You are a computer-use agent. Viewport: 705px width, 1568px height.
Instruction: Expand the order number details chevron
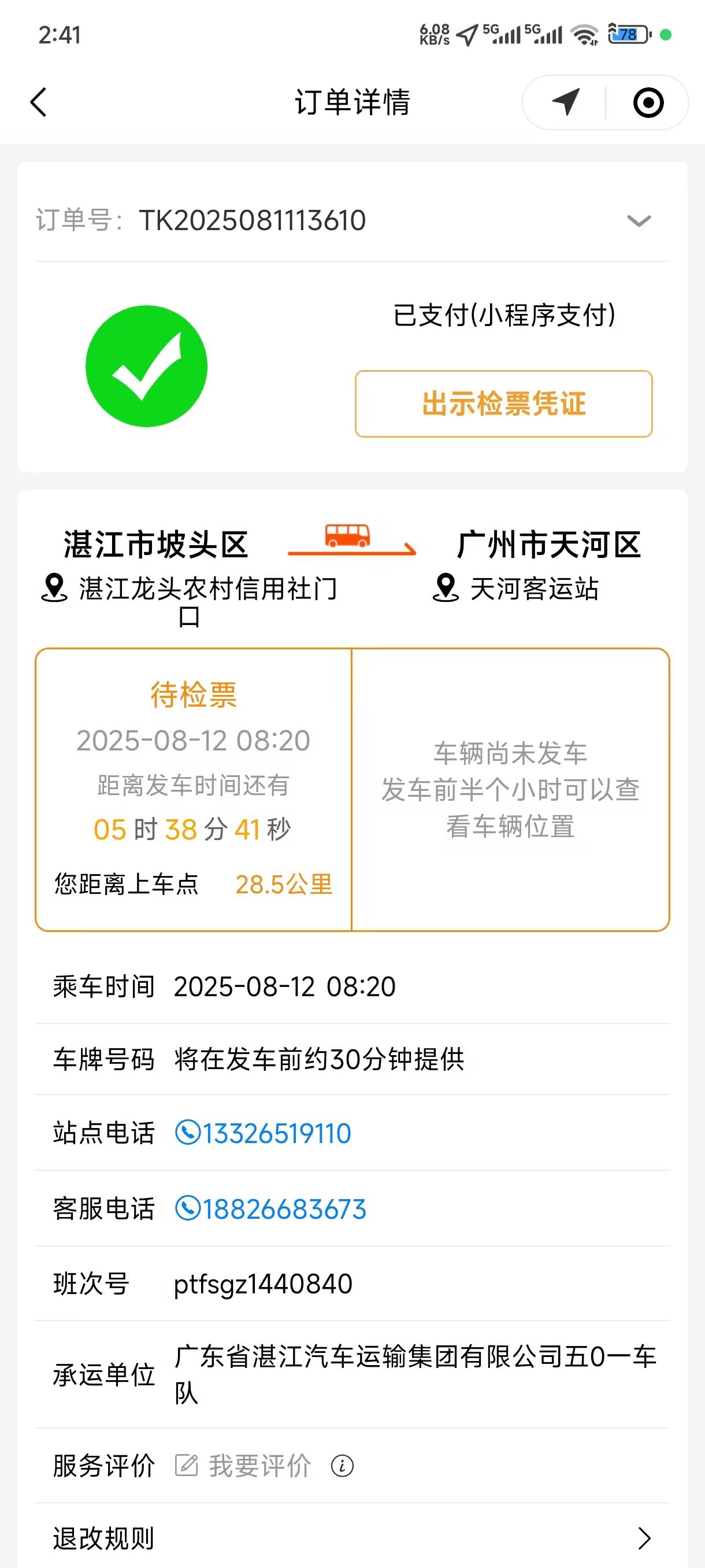pos(639,220)
